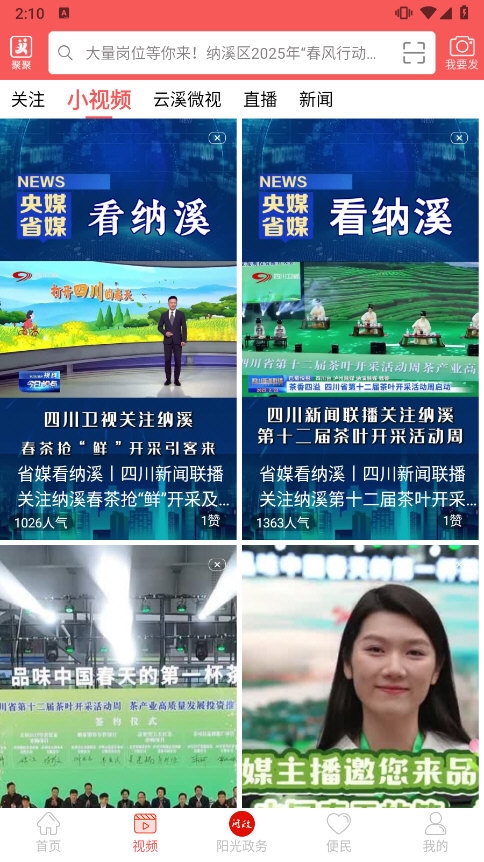
Task: Switch to the 便民 tab
Action: 338,832
